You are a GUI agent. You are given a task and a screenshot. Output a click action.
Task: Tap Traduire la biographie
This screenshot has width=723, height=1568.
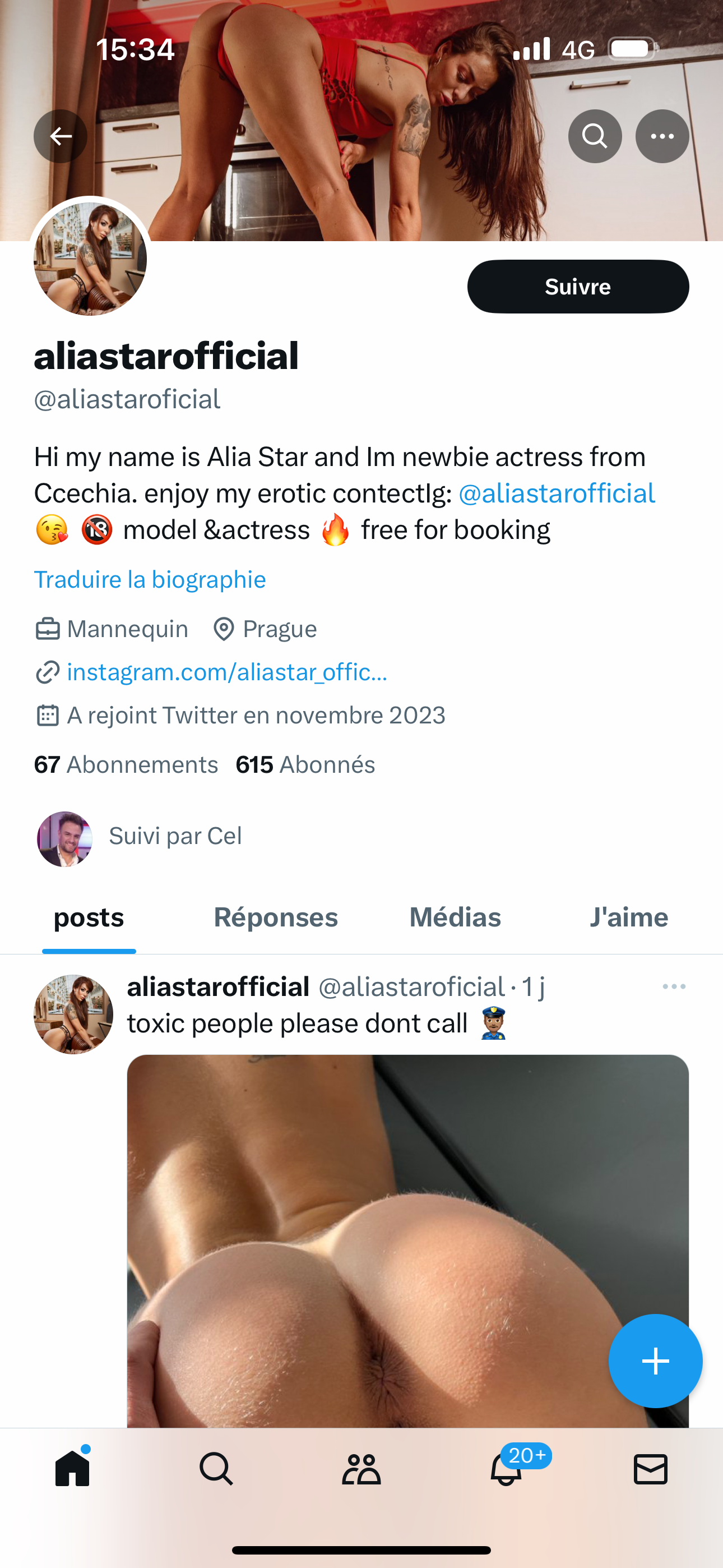[x=150, y=579]
